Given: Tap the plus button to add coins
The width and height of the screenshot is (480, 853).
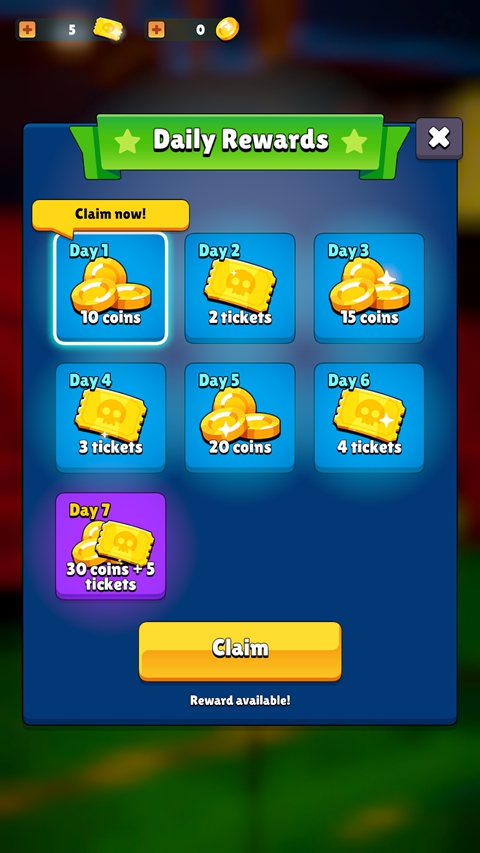Looking at the screenshot, I should coord(156,29).
